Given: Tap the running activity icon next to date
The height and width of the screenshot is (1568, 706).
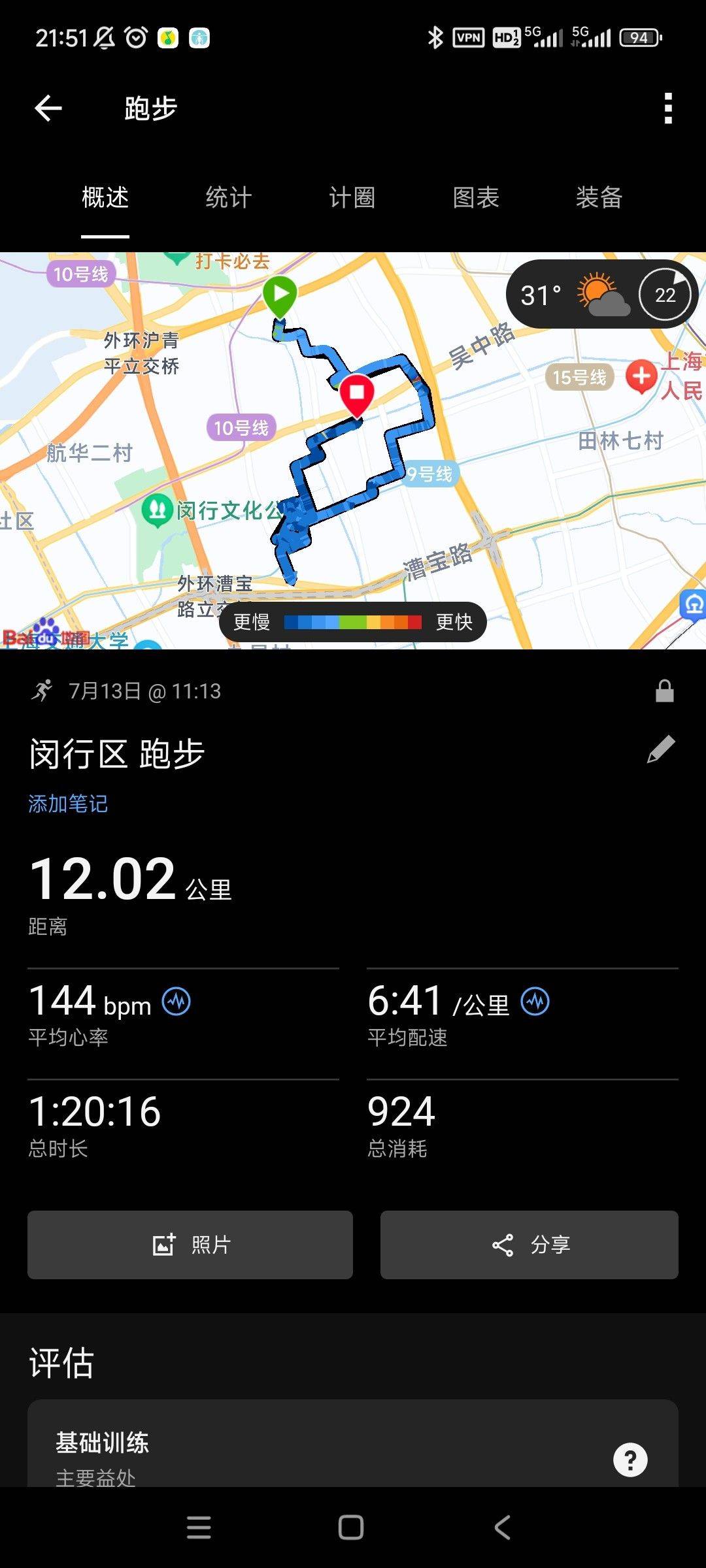Looking at the screenshot, I should (x=43, y=691).
